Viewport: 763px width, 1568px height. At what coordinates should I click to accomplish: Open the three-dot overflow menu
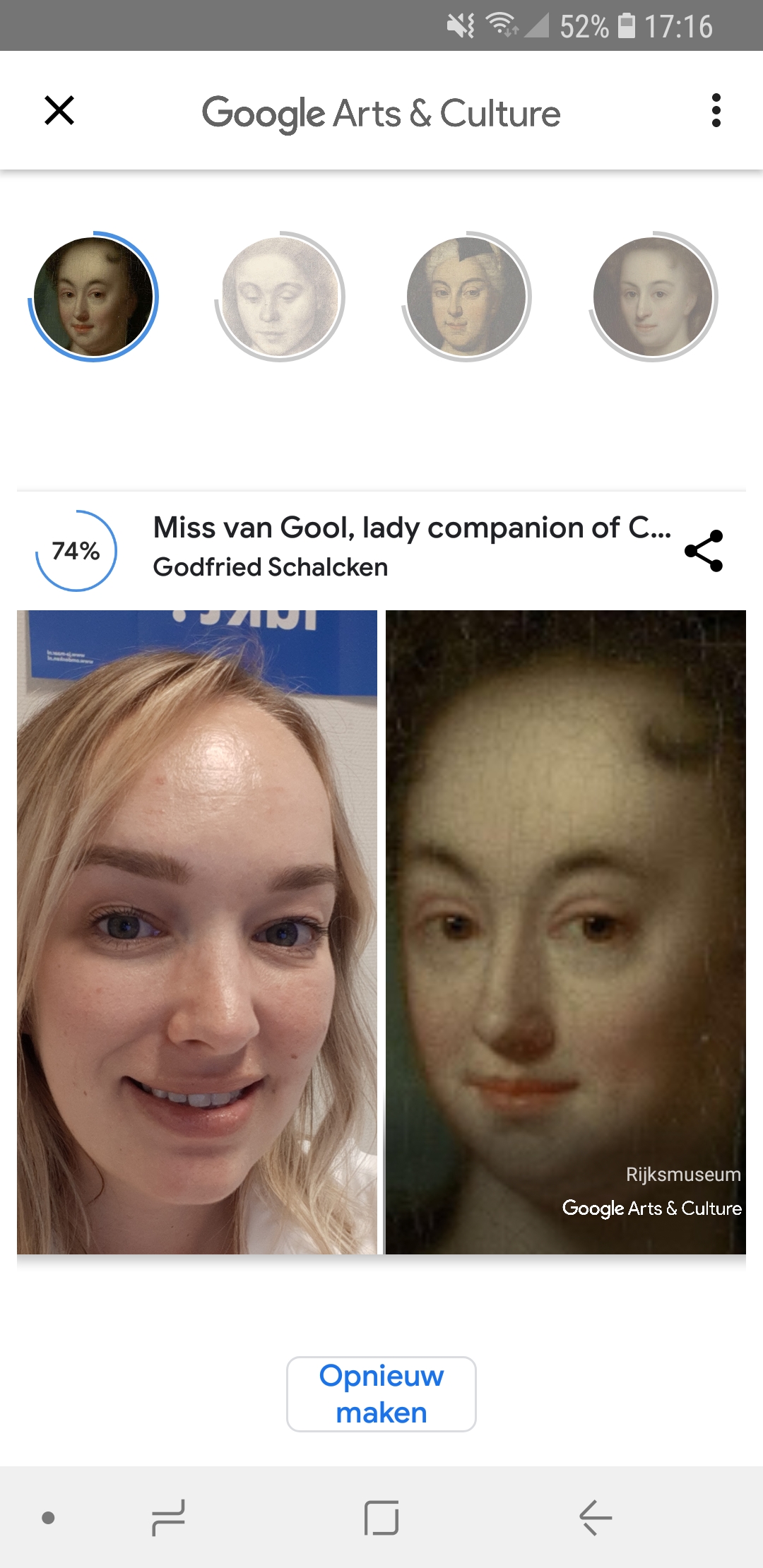[716, 110]
